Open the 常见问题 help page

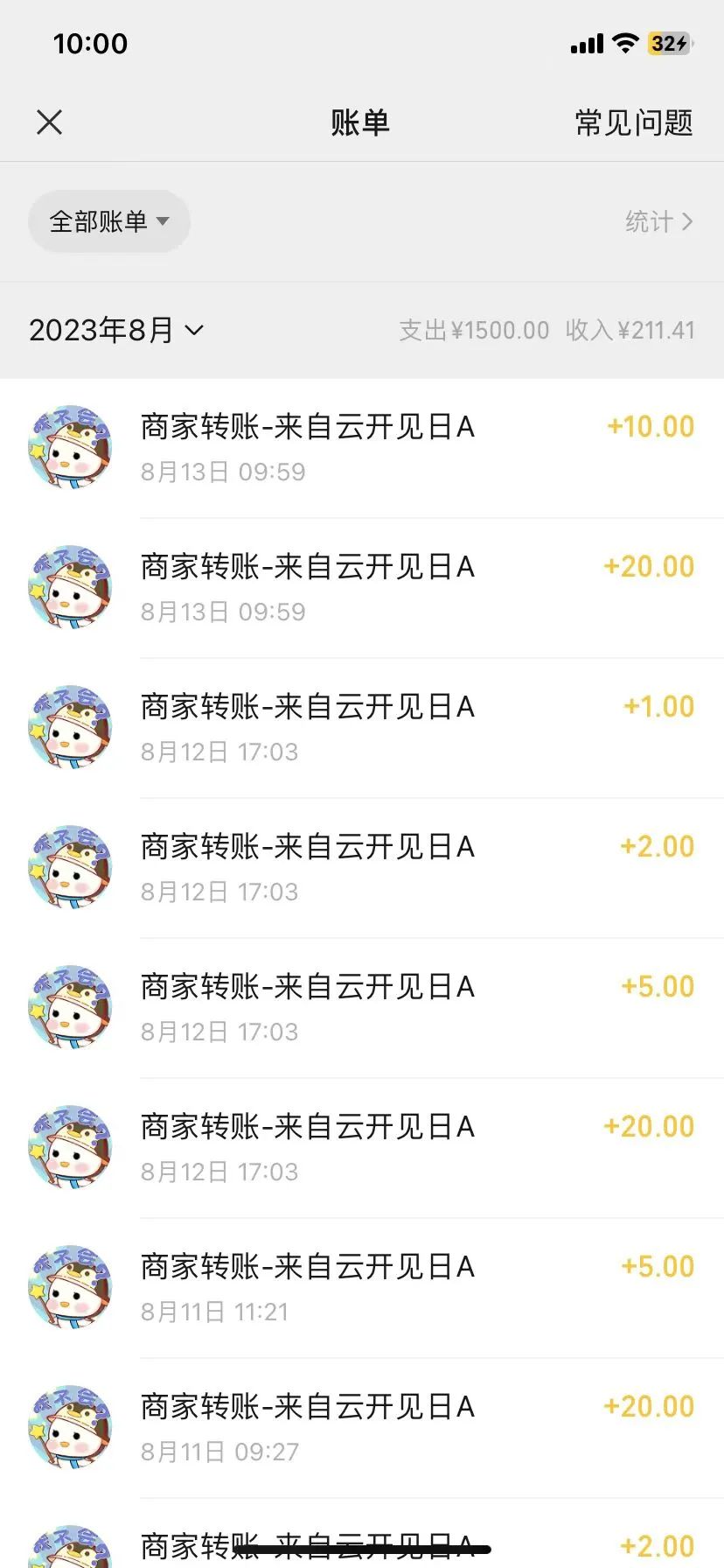click(632, 122)
